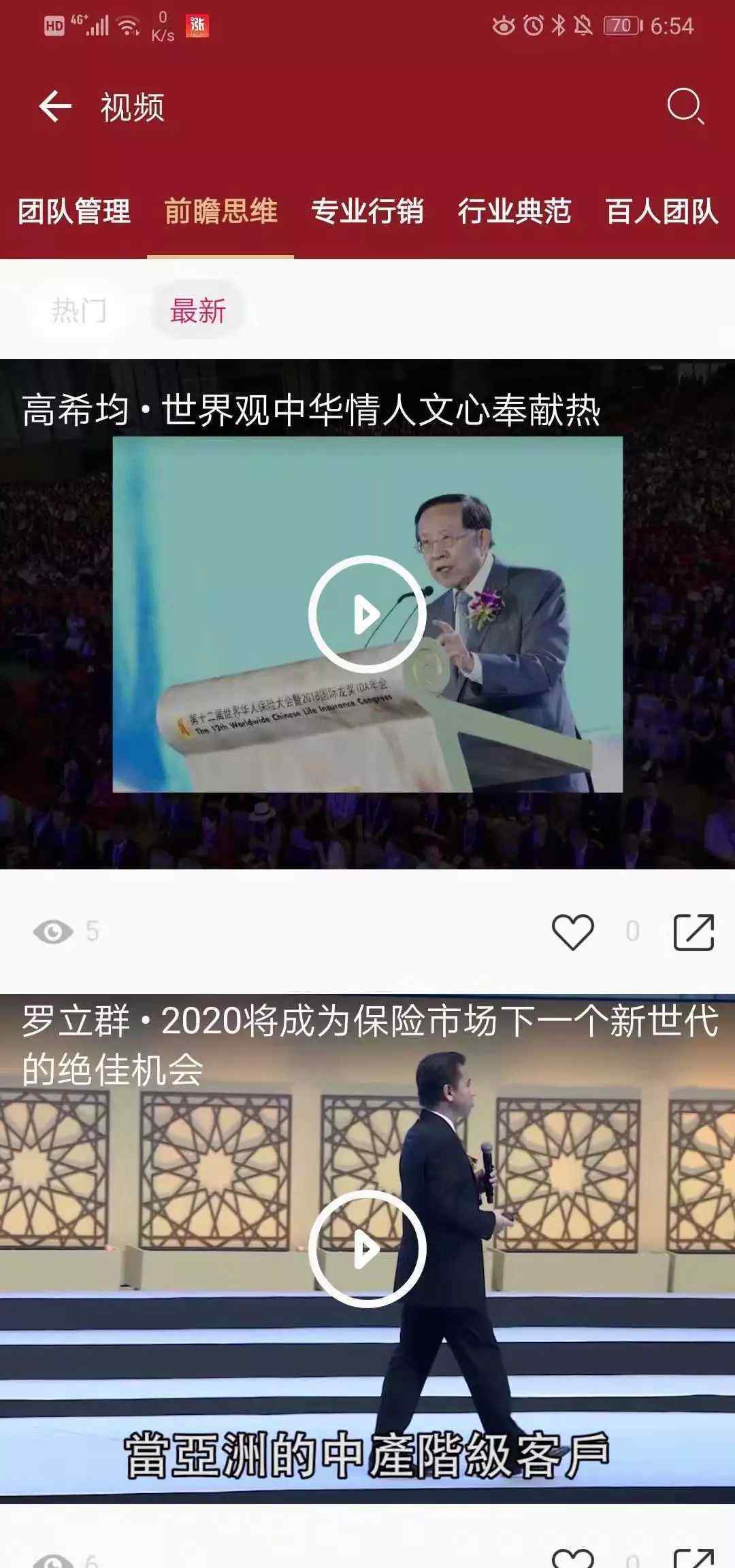Select the 前瞻思维 tab

coord(220,211)
